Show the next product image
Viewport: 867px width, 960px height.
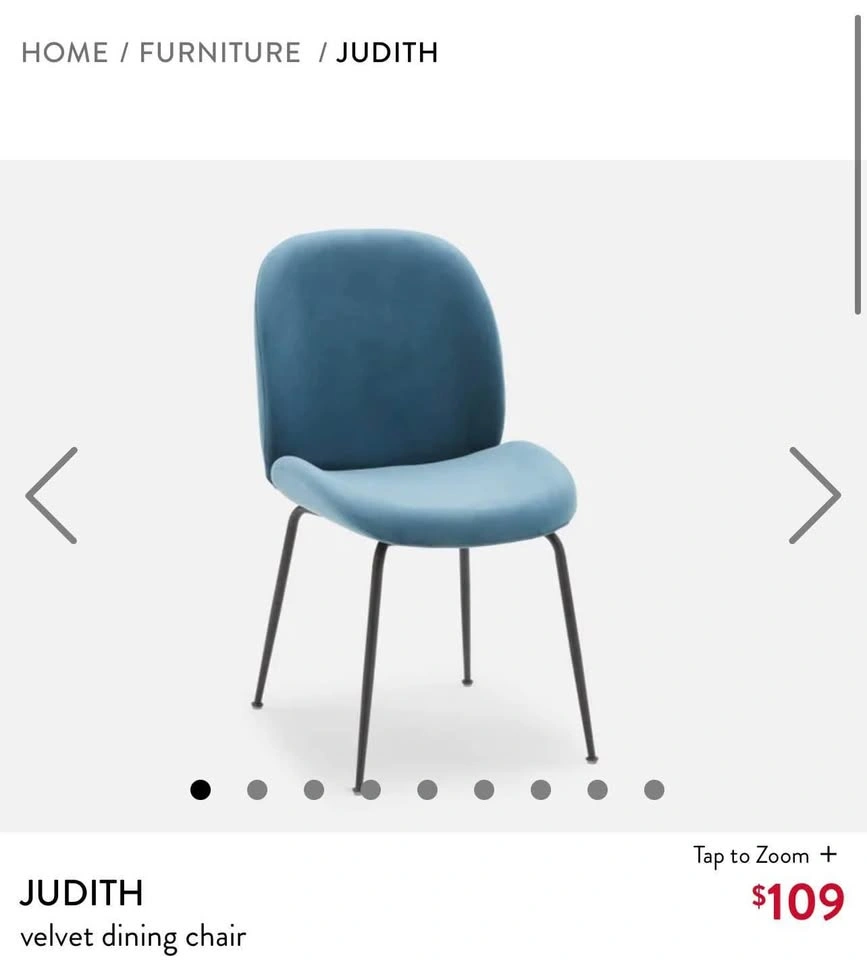814,495
